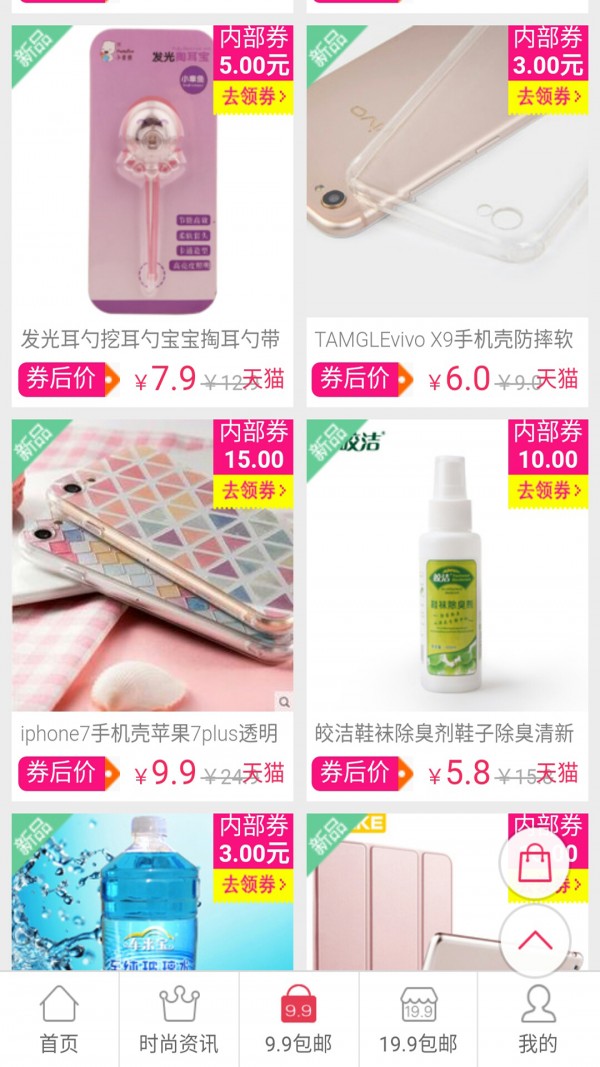This screenshot has height=1067, width=600.
Task: Select the 9.9包邮 tab
Action: pyautogui.click(x=299, y=1019)
